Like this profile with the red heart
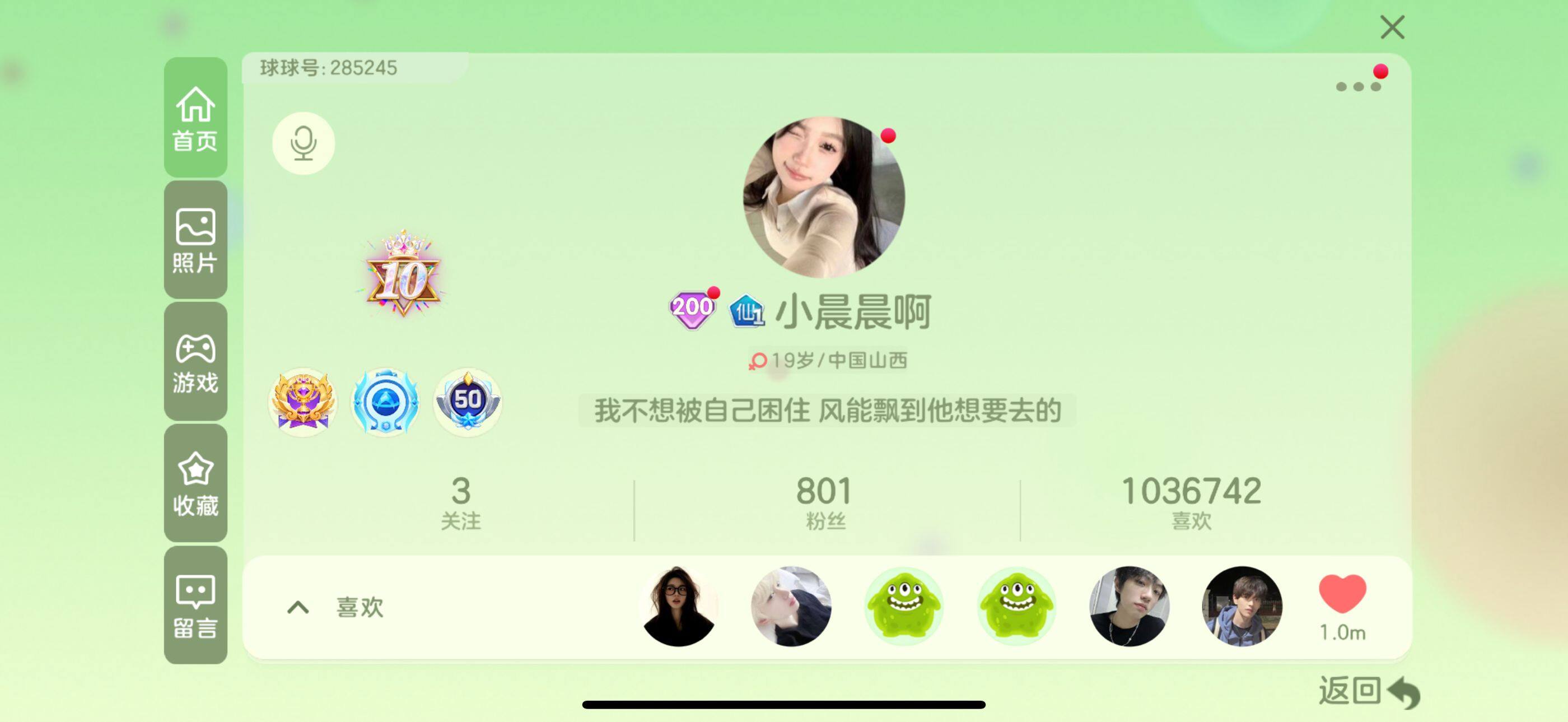The image size is (1568, 722). click(1342, 594)
